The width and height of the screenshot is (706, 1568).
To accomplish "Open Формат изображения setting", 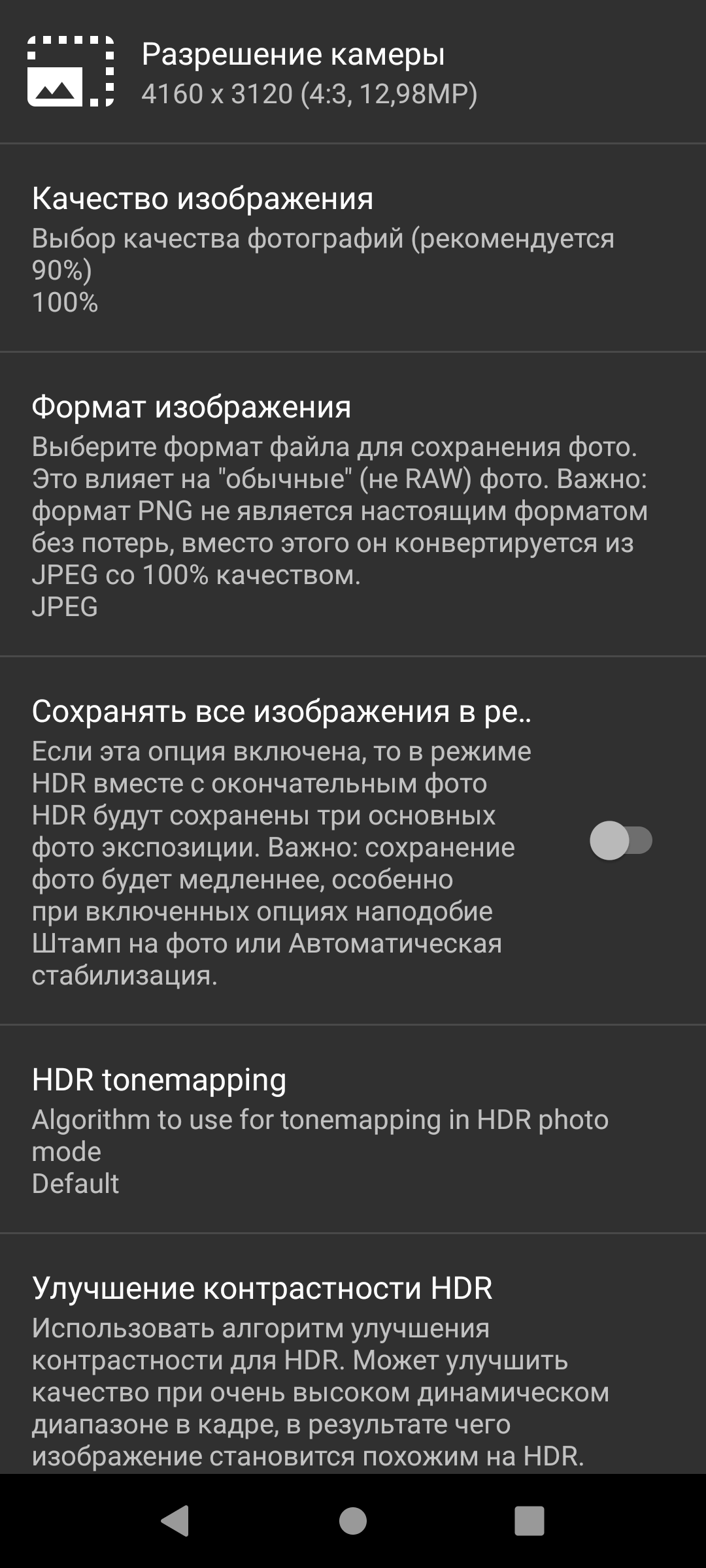I will (339, 504).
